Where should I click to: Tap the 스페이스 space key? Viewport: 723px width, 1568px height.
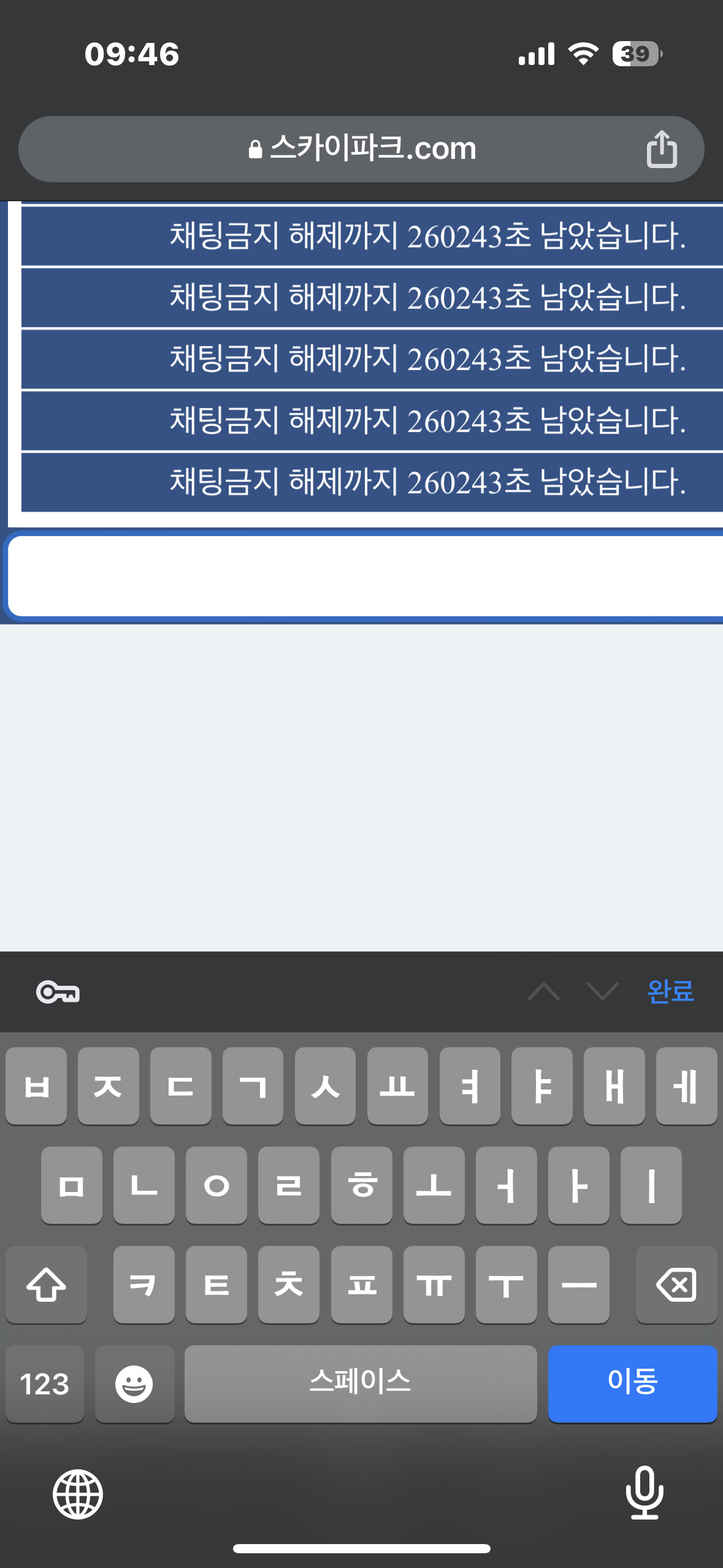point(361,1383)
